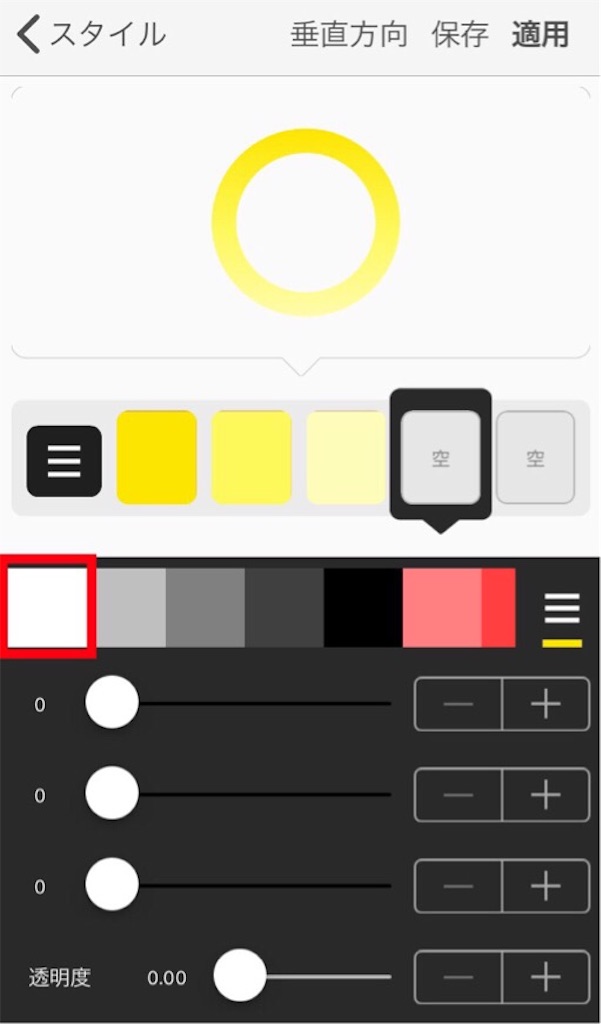Pick the light gray palette color

point(131,607)
